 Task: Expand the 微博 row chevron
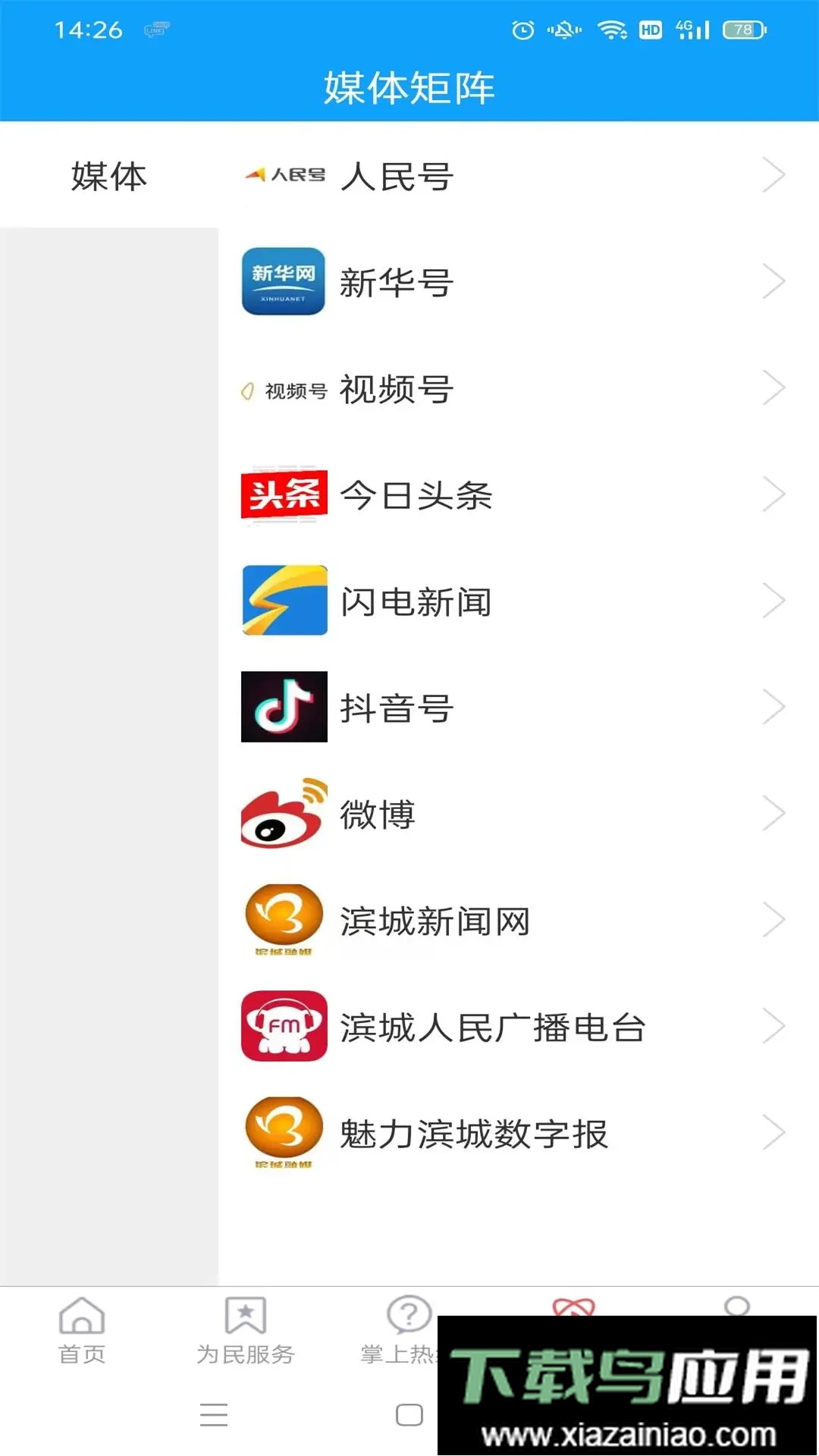click(775, 812)
